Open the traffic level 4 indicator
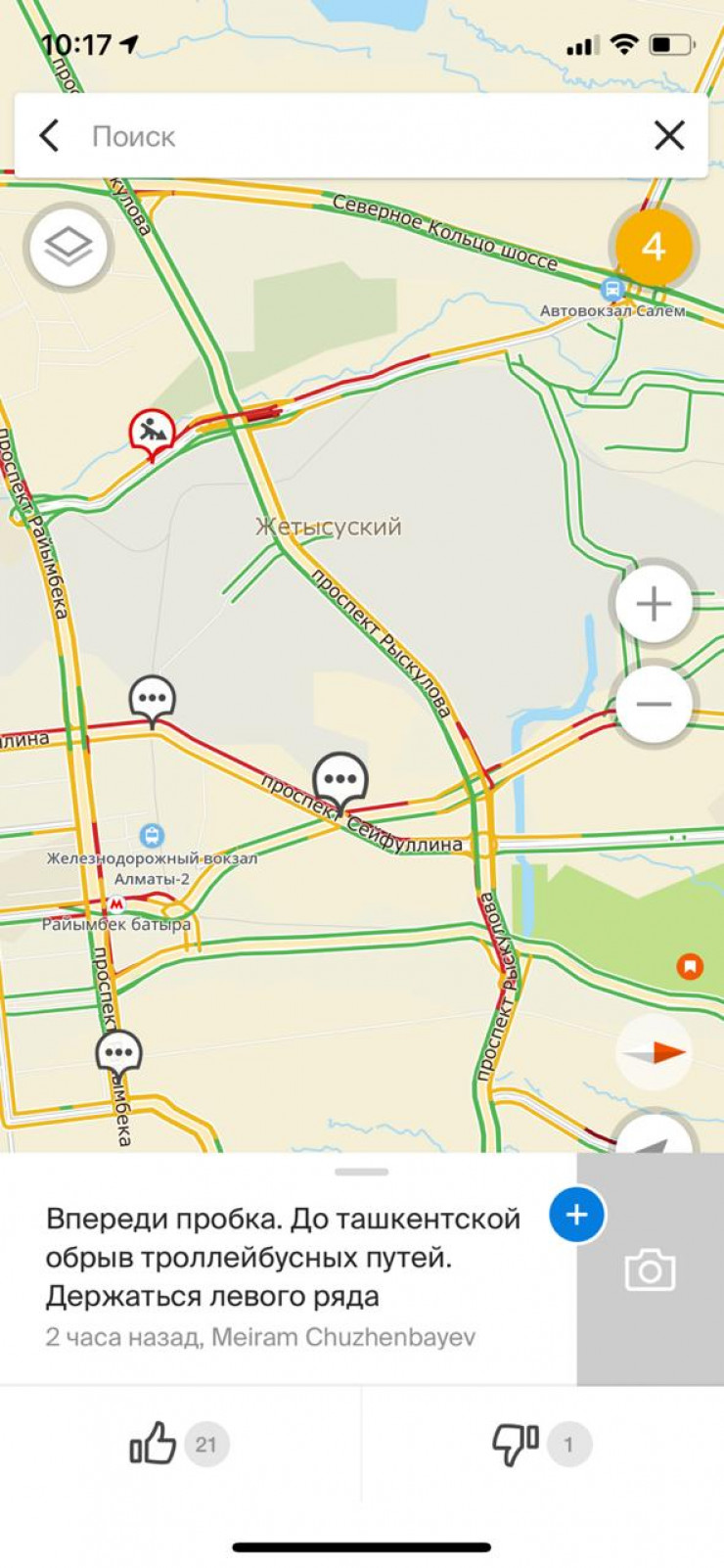The height and width of the screenshot is (1568, 724). coord(653,247)
